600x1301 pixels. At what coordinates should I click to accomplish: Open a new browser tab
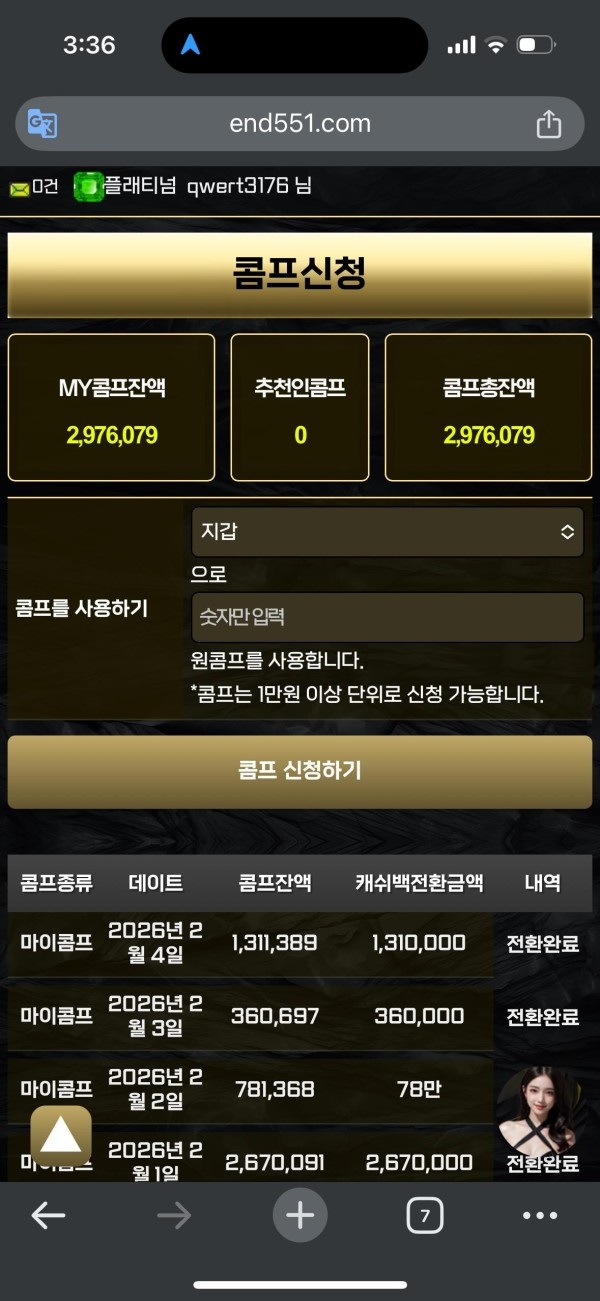pos(300,1215)
